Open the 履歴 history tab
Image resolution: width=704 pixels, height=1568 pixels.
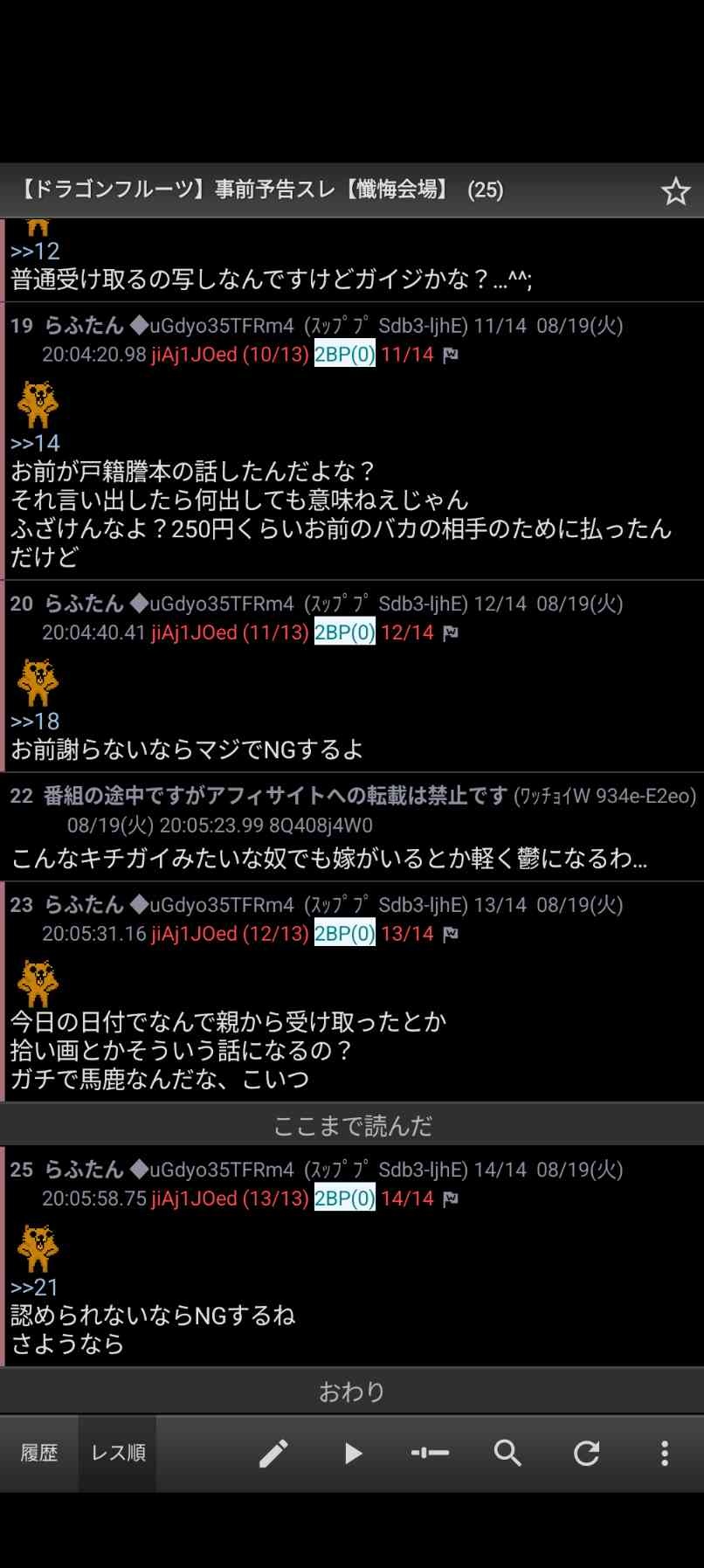(x=39, y=1453)
